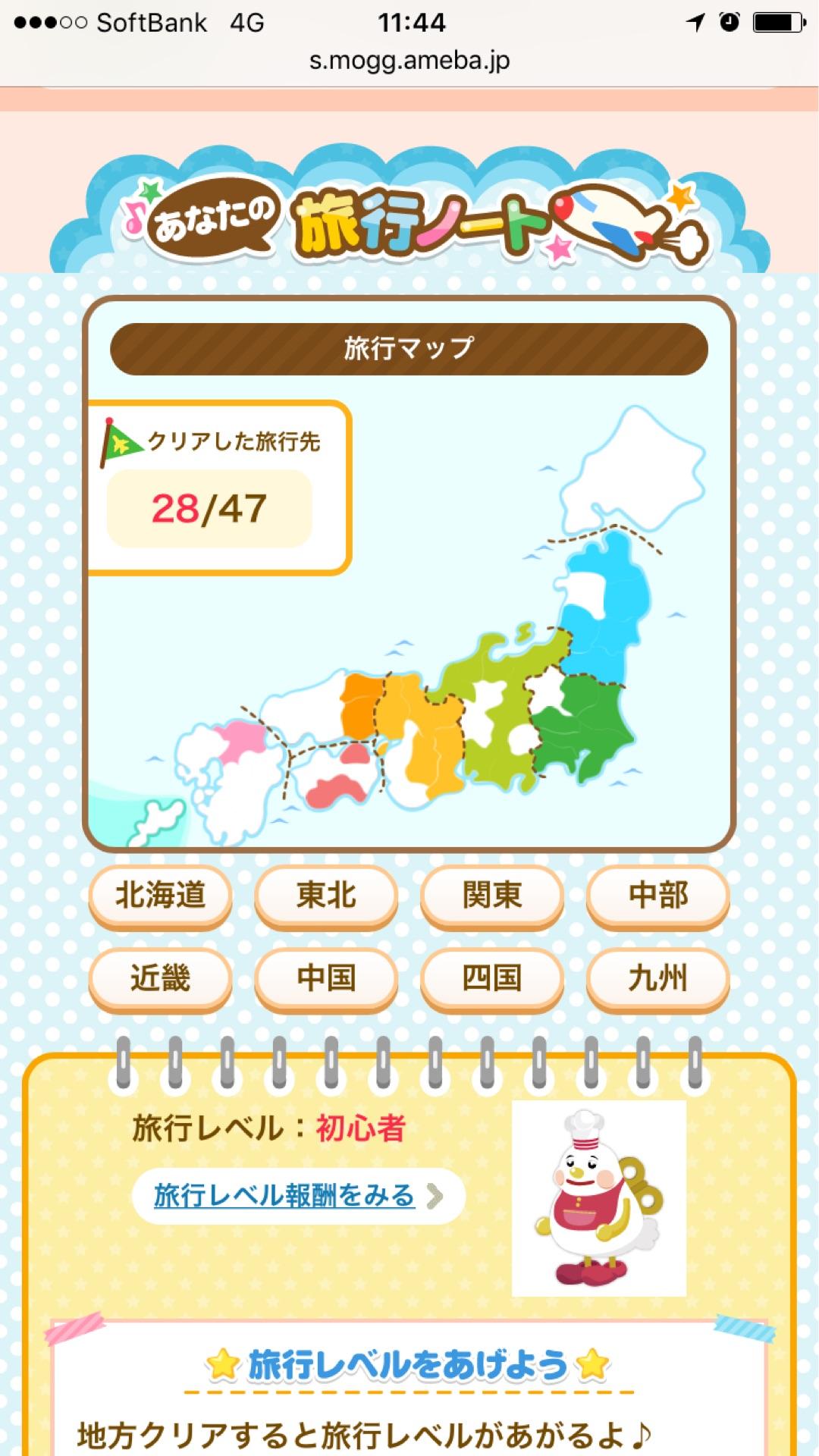Select the 関東 region button
The image size is (819, 1456).
pos(491,897)
